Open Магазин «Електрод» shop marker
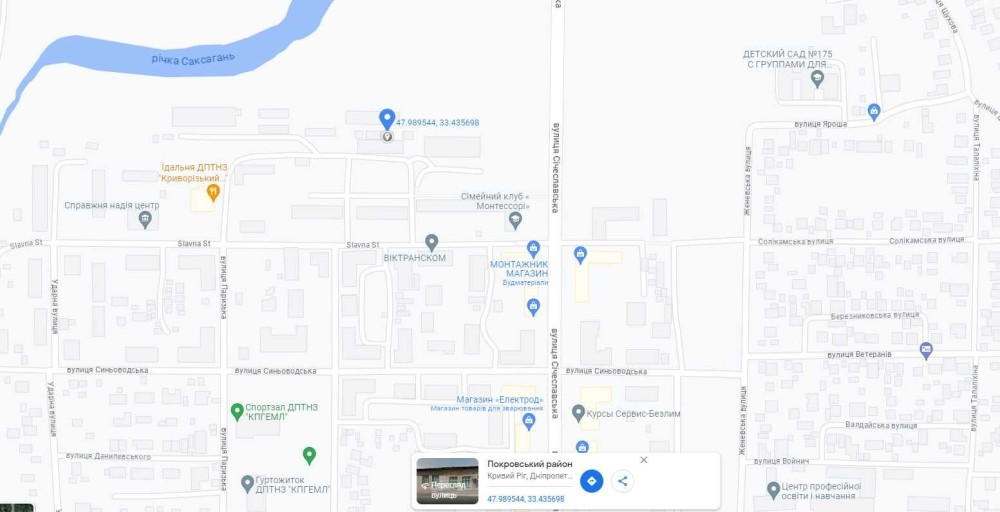This screenshot has height=512, width=1000. tap(527, 419)
